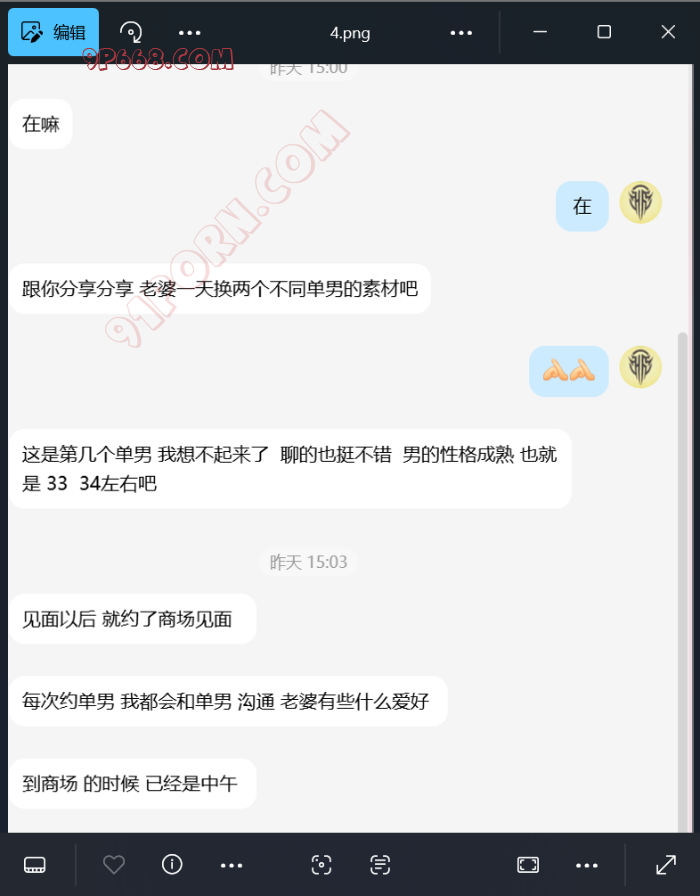Mark 4.png as favorite with the heart

114,865
